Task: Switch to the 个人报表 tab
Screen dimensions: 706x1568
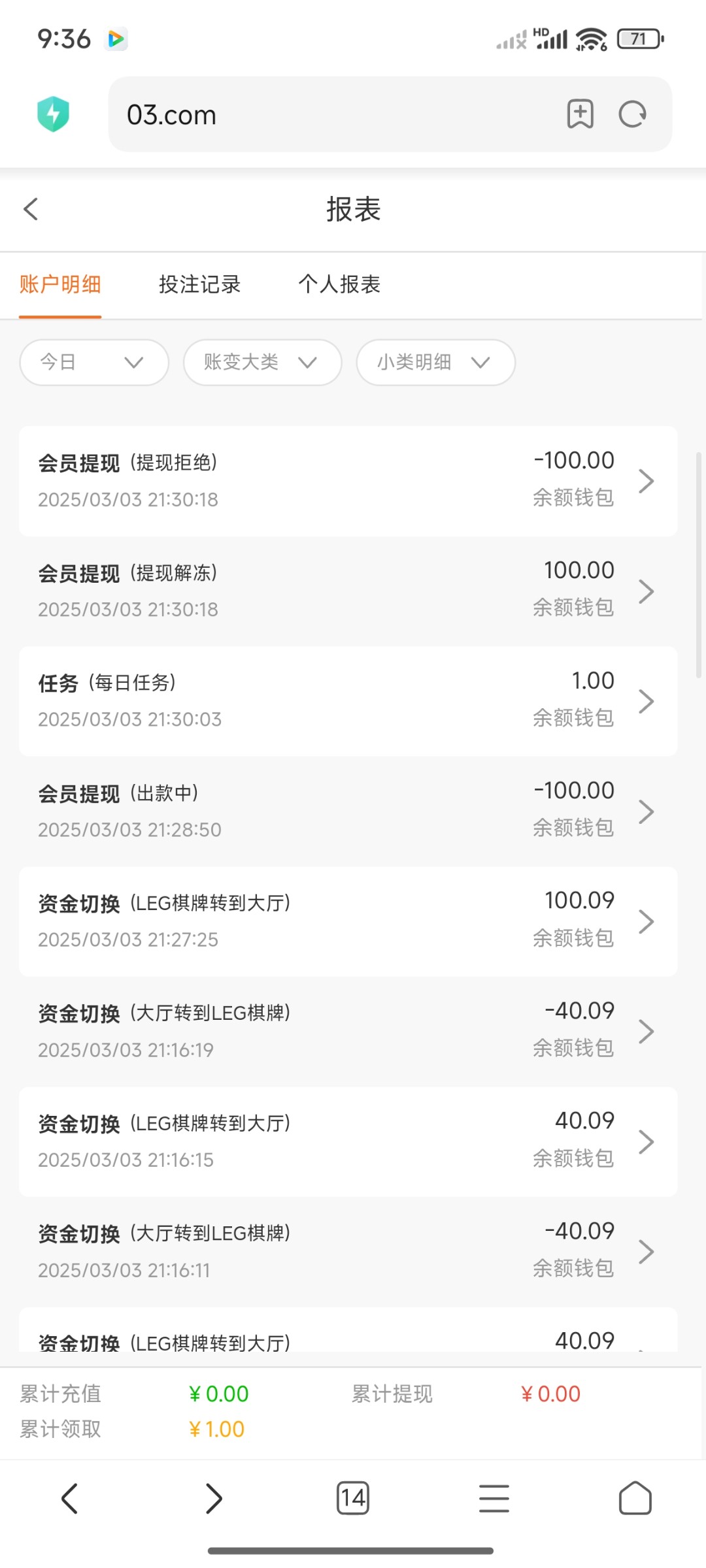Action: [339, 284]
